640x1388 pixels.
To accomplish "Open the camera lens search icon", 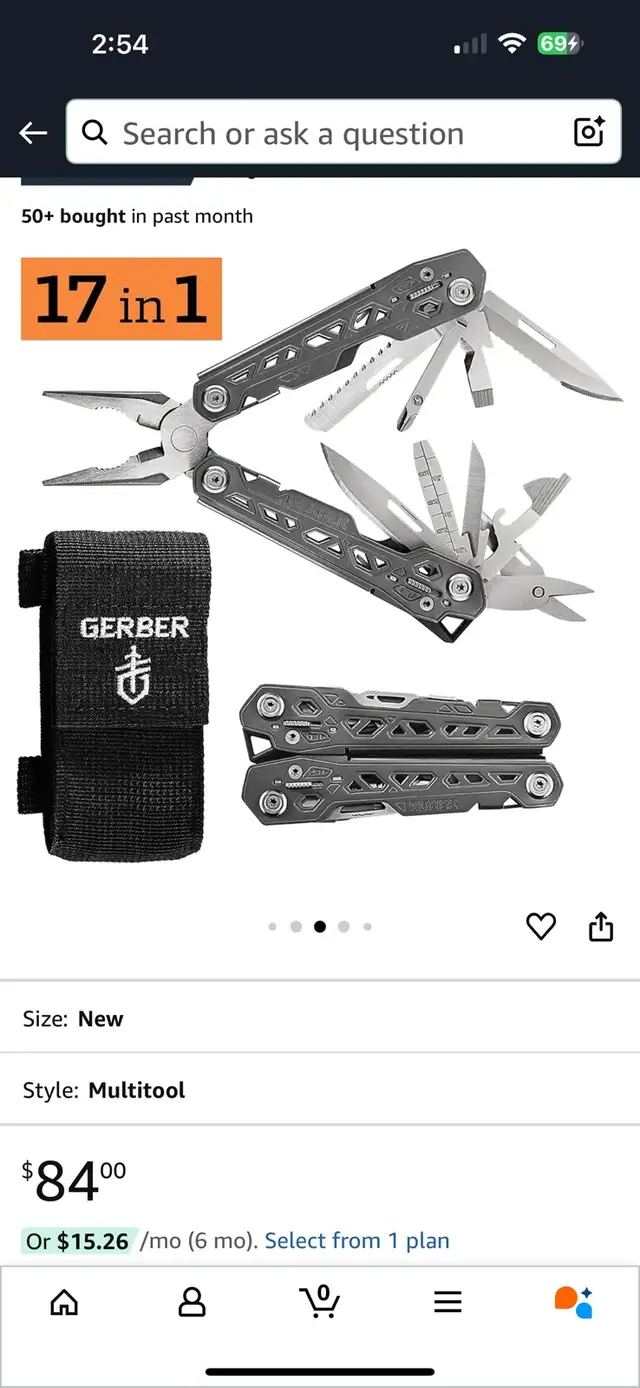I will coord(588,132).
